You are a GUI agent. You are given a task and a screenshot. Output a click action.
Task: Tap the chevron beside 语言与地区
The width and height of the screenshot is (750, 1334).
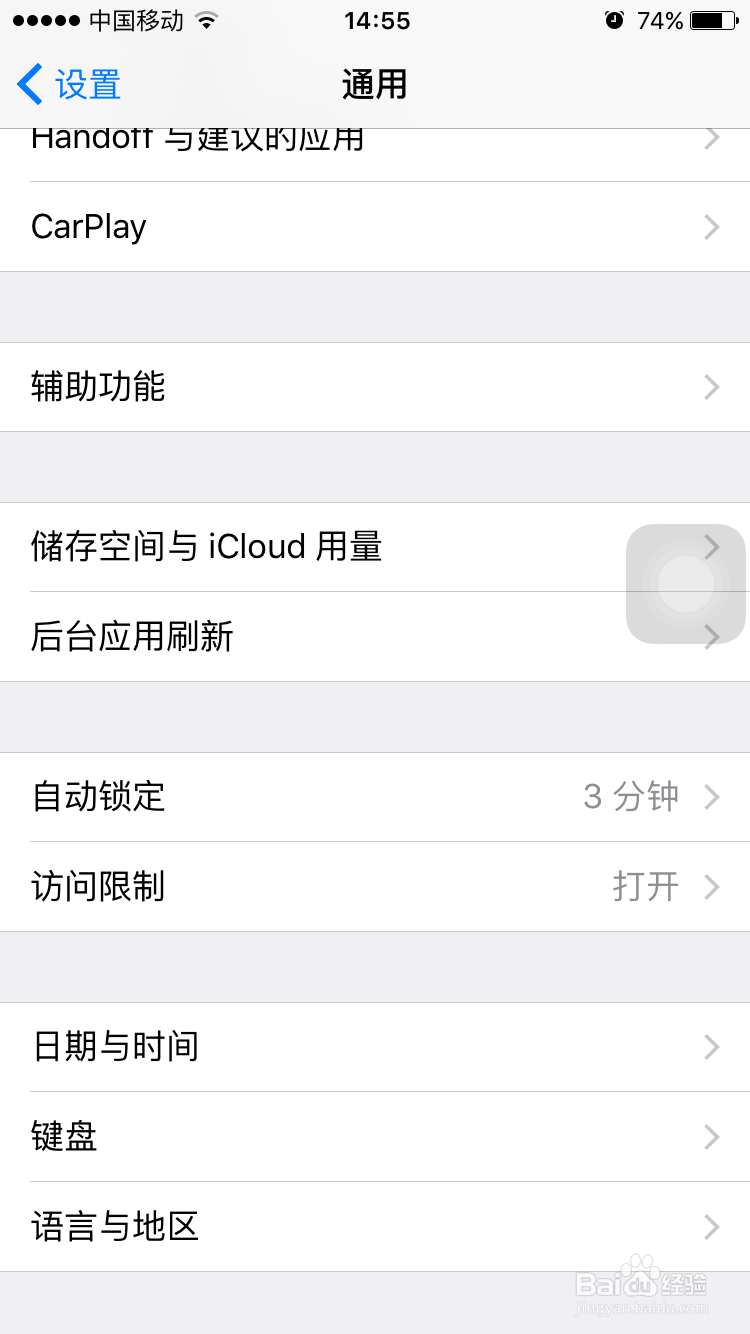point(711,1227)
